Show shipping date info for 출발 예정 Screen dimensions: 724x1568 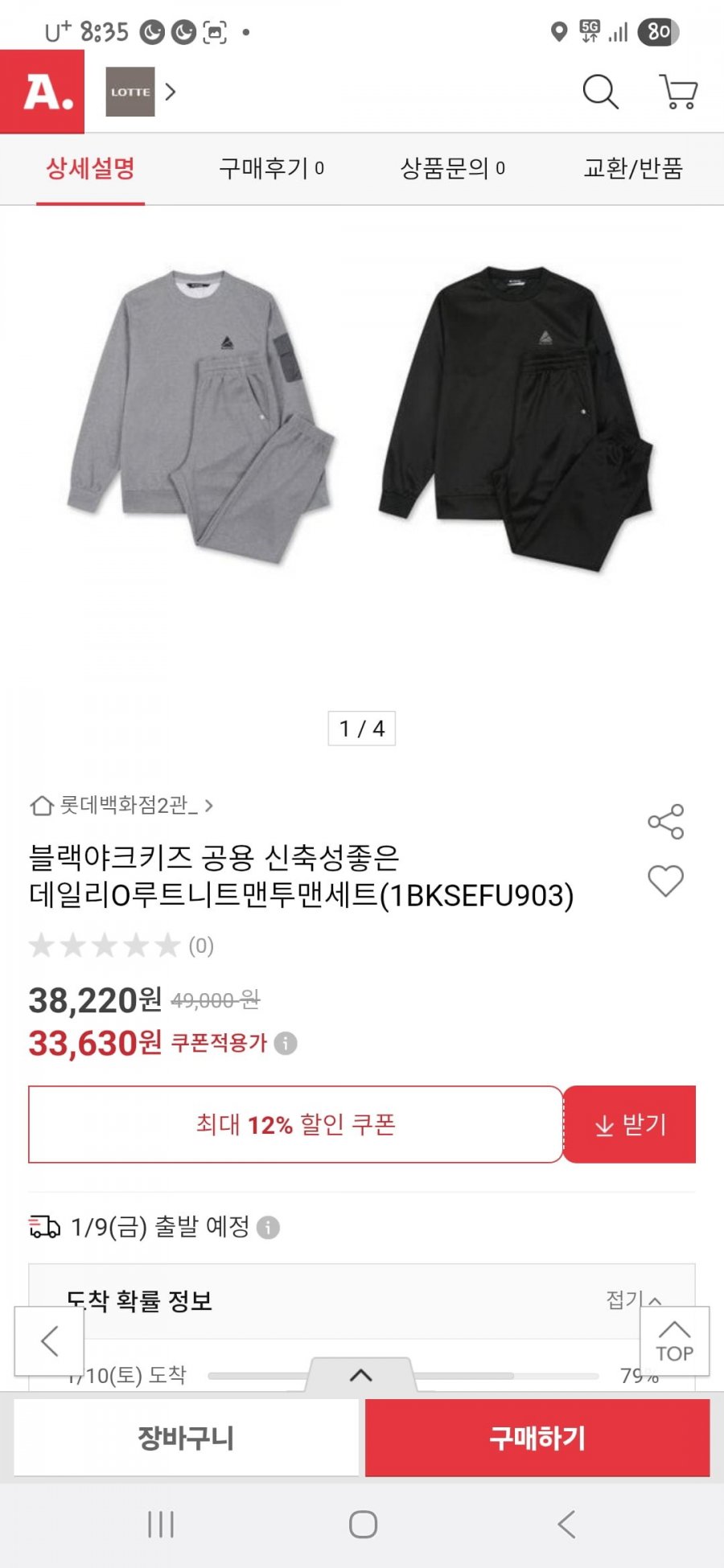268,1227
